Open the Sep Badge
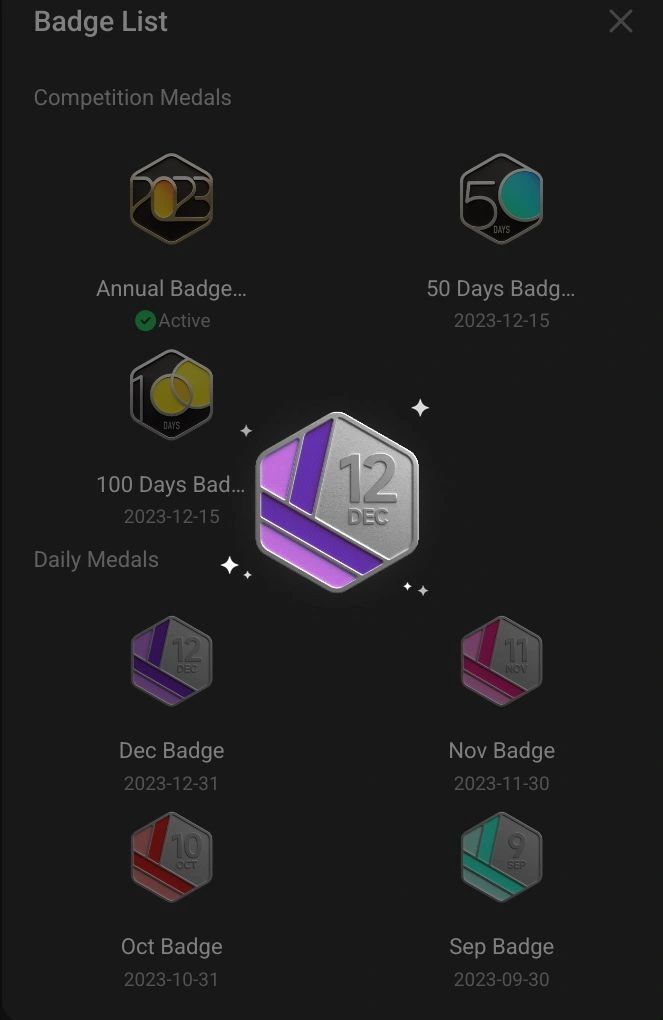 [501, 857]
